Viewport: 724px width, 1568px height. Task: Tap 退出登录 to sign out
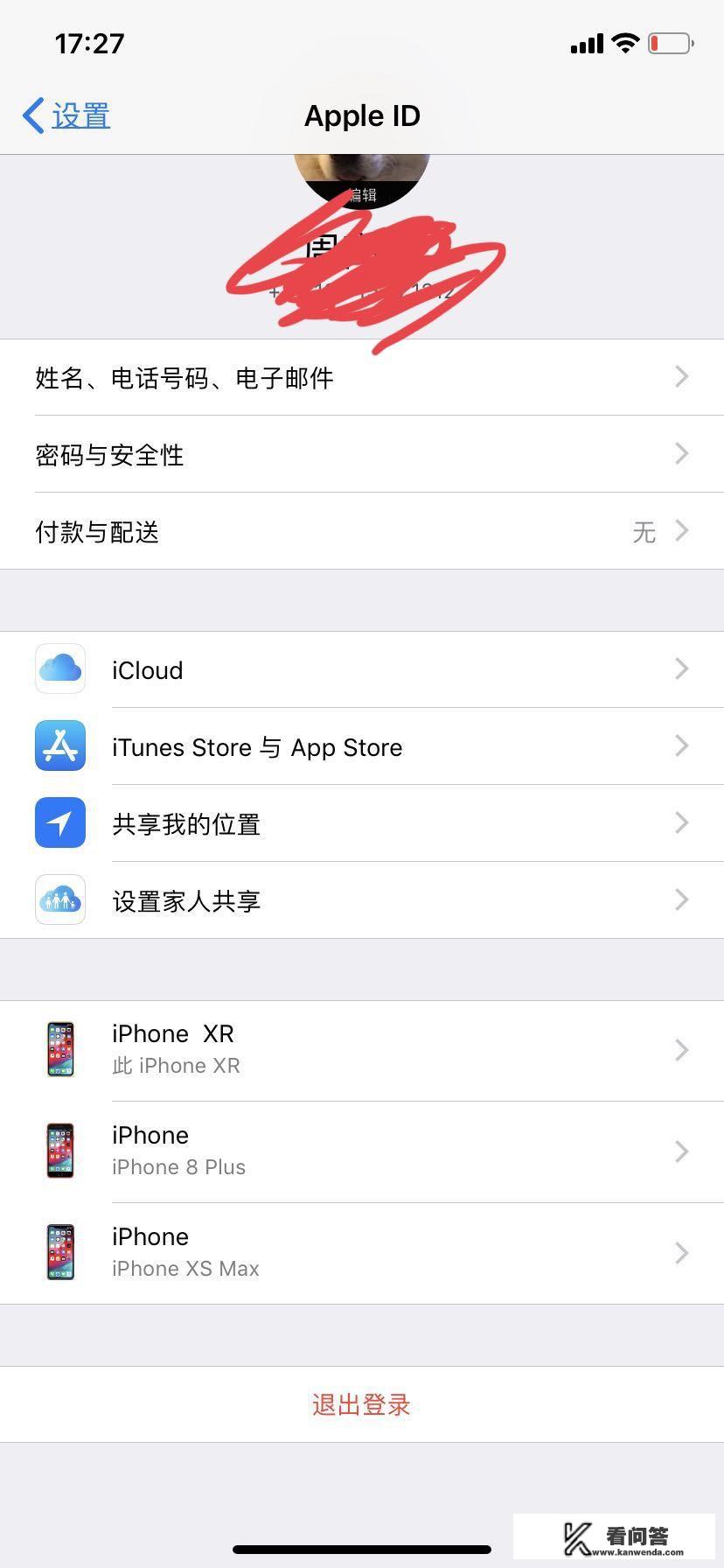[x=361, y=1403]
